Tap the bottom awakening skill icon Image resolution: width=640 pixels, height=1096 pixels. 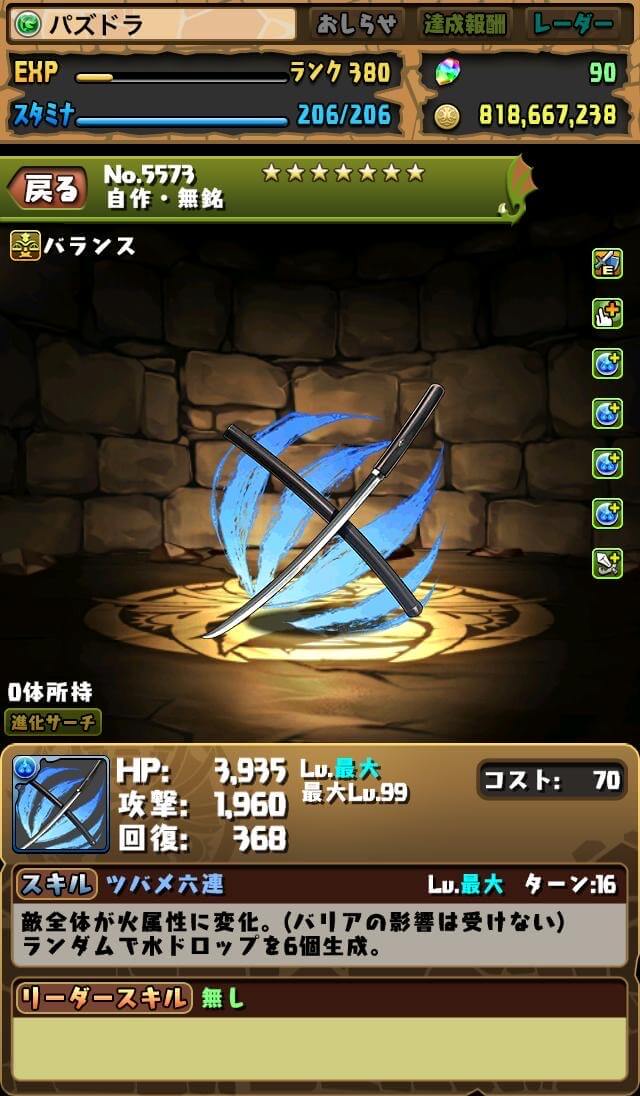607,563
